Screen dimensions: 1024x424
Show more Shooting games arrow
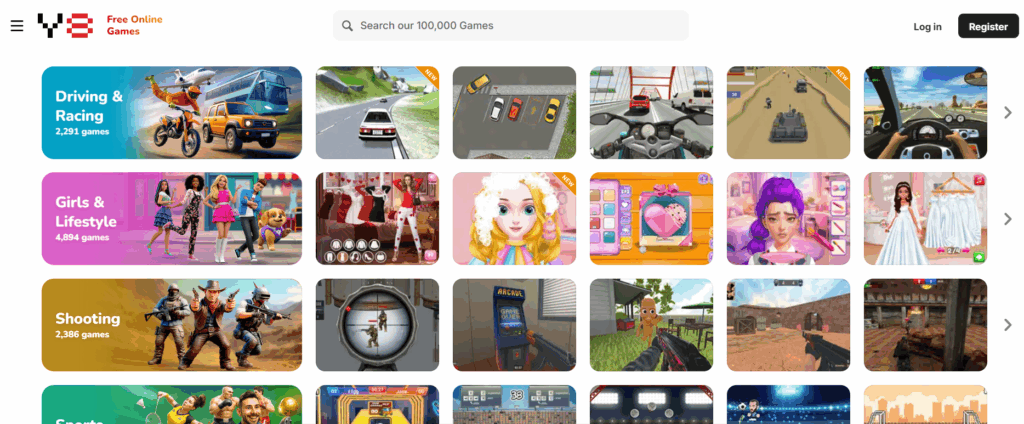[x=1008, y=325]
